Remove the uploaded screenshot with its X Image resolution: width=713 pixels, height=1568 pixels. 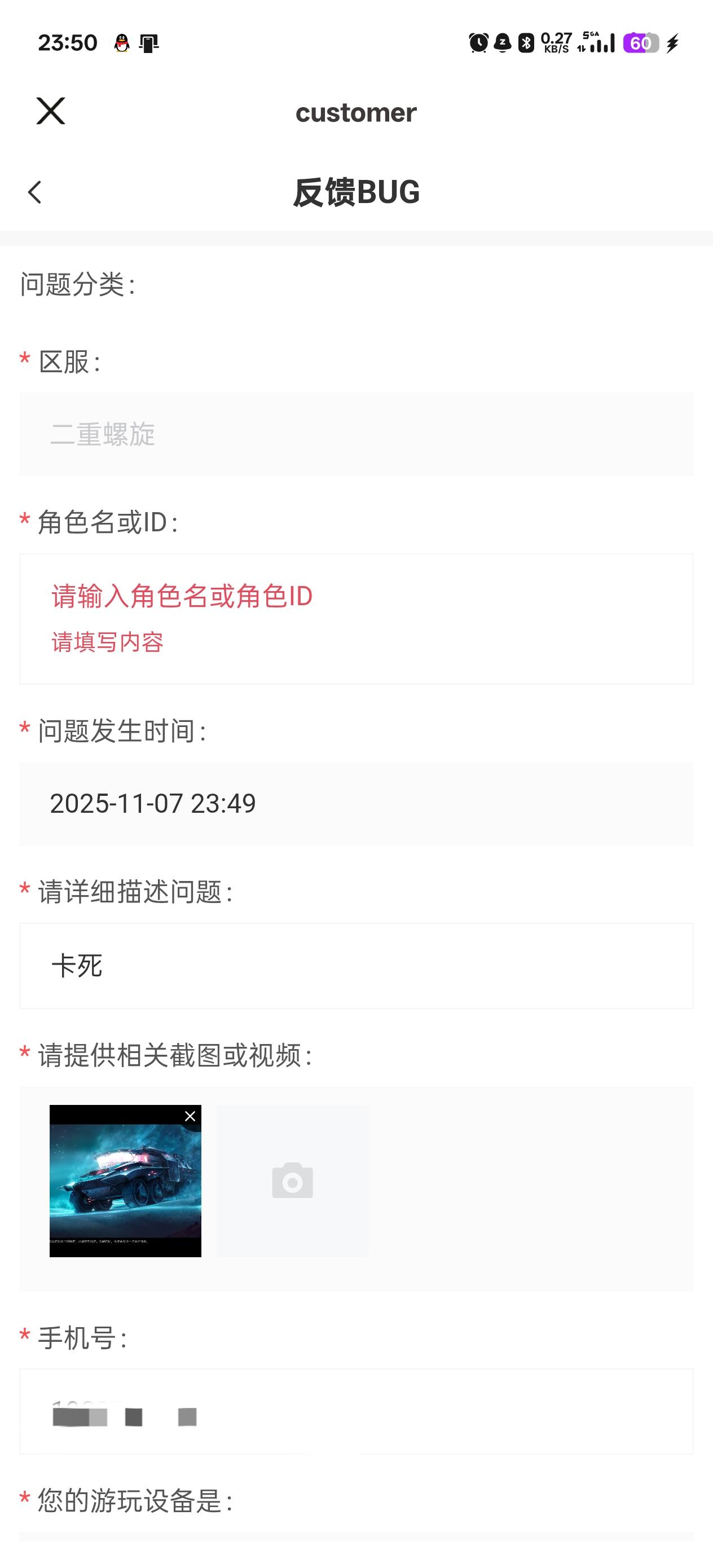tap(190, 1116)
